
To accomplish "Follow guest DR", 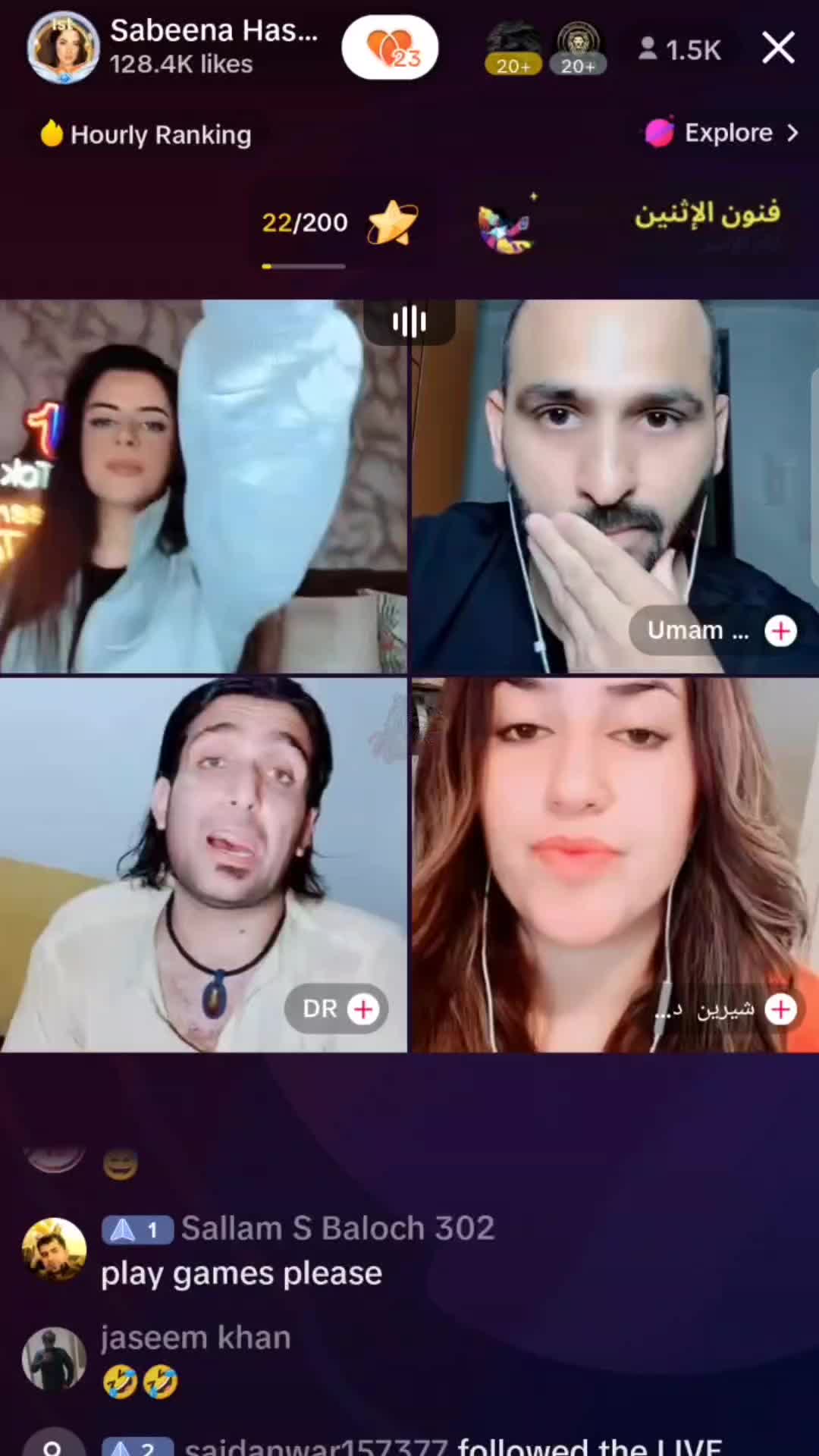I will point(364,1009).
